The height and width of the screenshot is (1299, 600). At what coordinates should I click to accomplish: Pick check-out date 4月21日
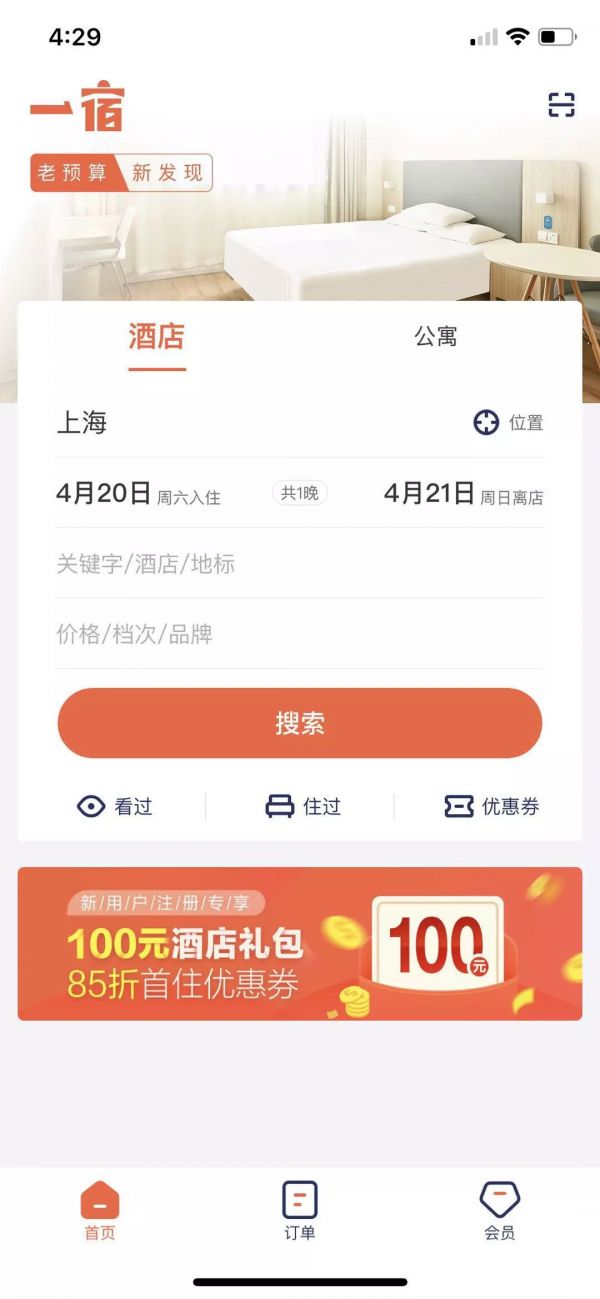point(463,494)
